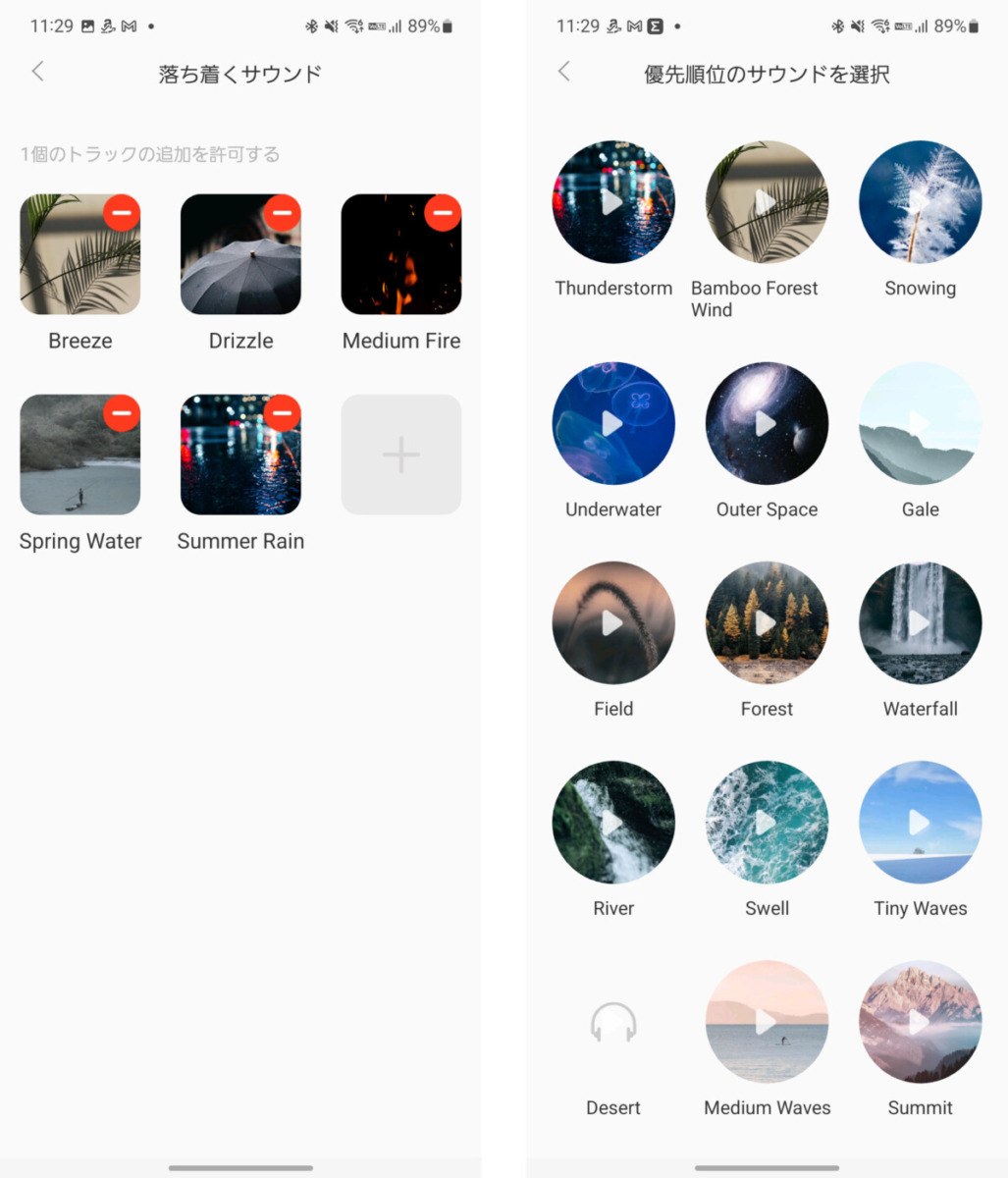The width and height of the screenshot is (1008, 1178).
Task: Preview Bamboo Forest Wind sound
Action: pos(767,202)
